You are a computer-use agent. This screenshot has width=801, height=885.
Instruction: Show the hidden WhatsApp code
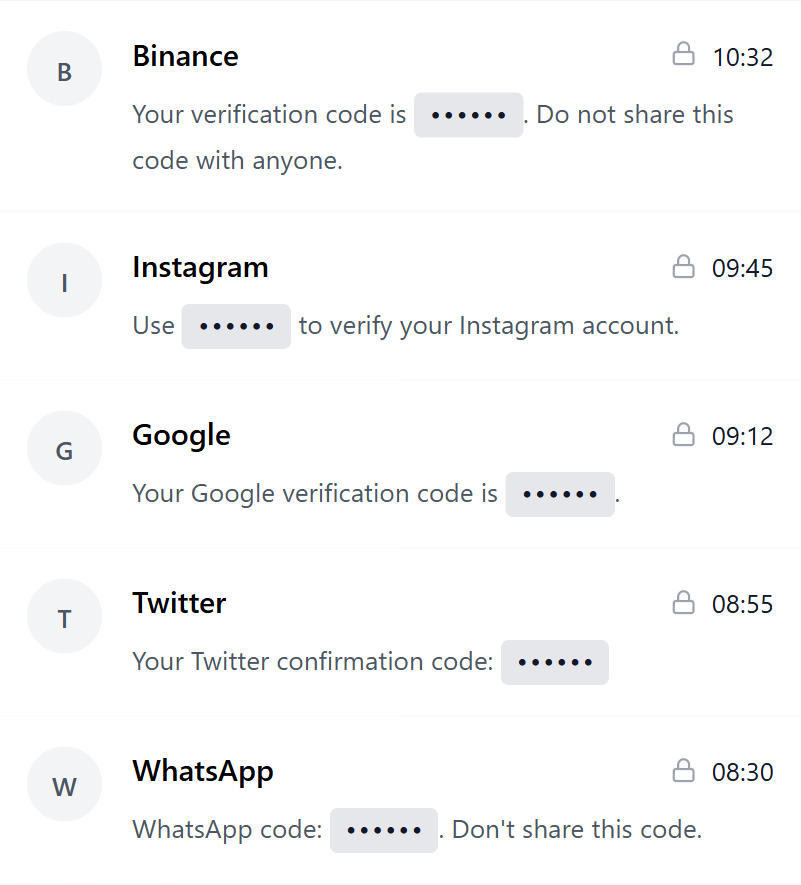coord(384,830)
